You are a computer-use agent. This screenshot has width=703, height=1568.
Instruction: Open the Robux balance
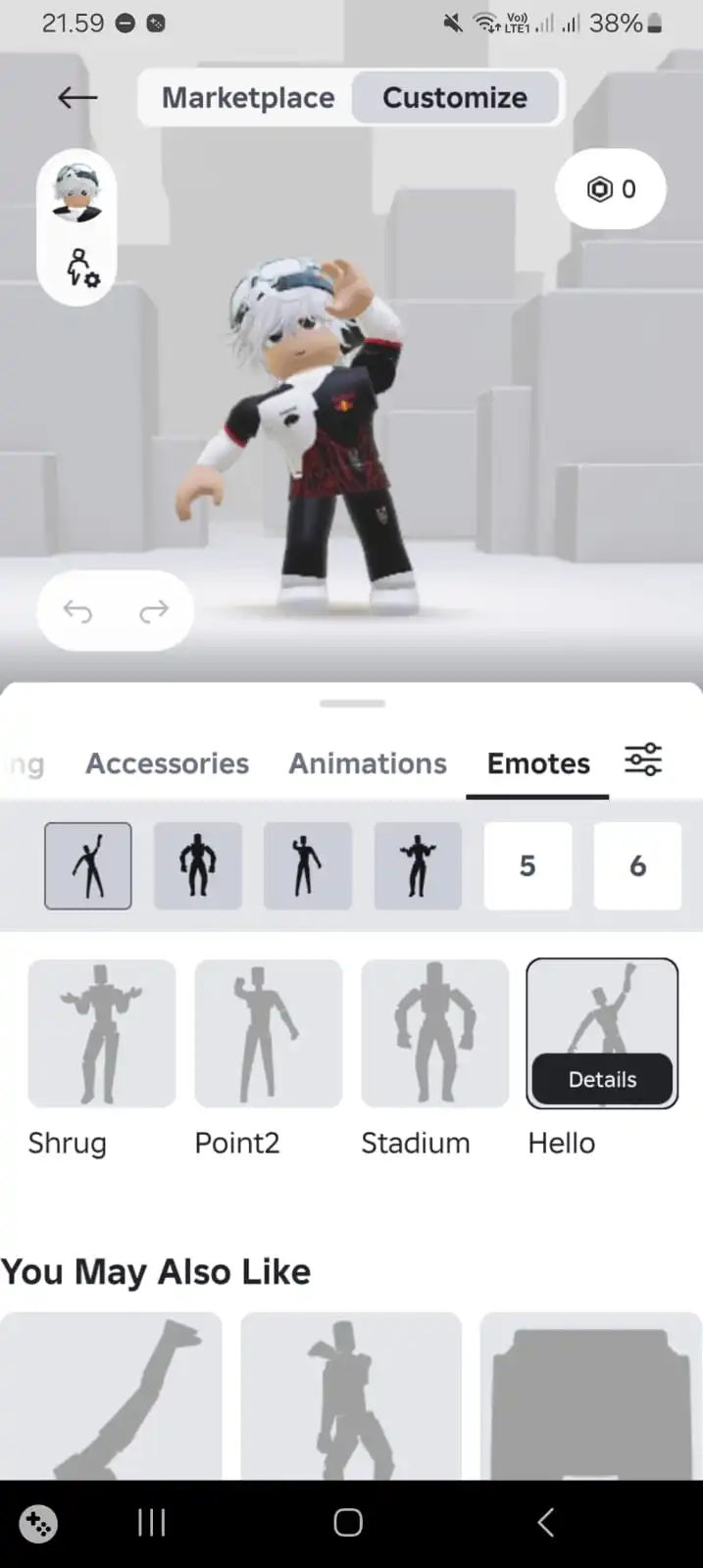click(611, 189)
